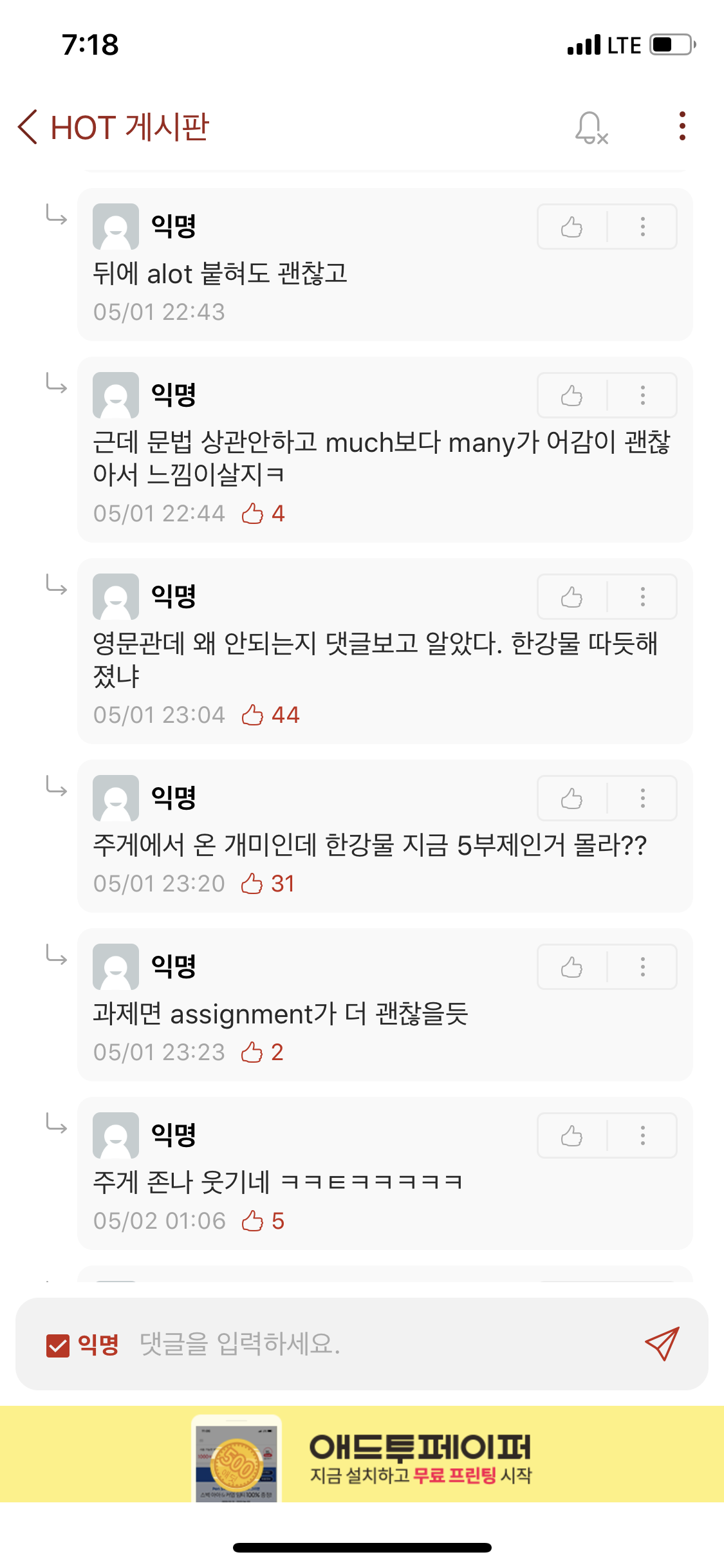The height and width of the screenshot is (1568, 724).
Task: Open the top bar overflow menu
Action: pos(682,126)
